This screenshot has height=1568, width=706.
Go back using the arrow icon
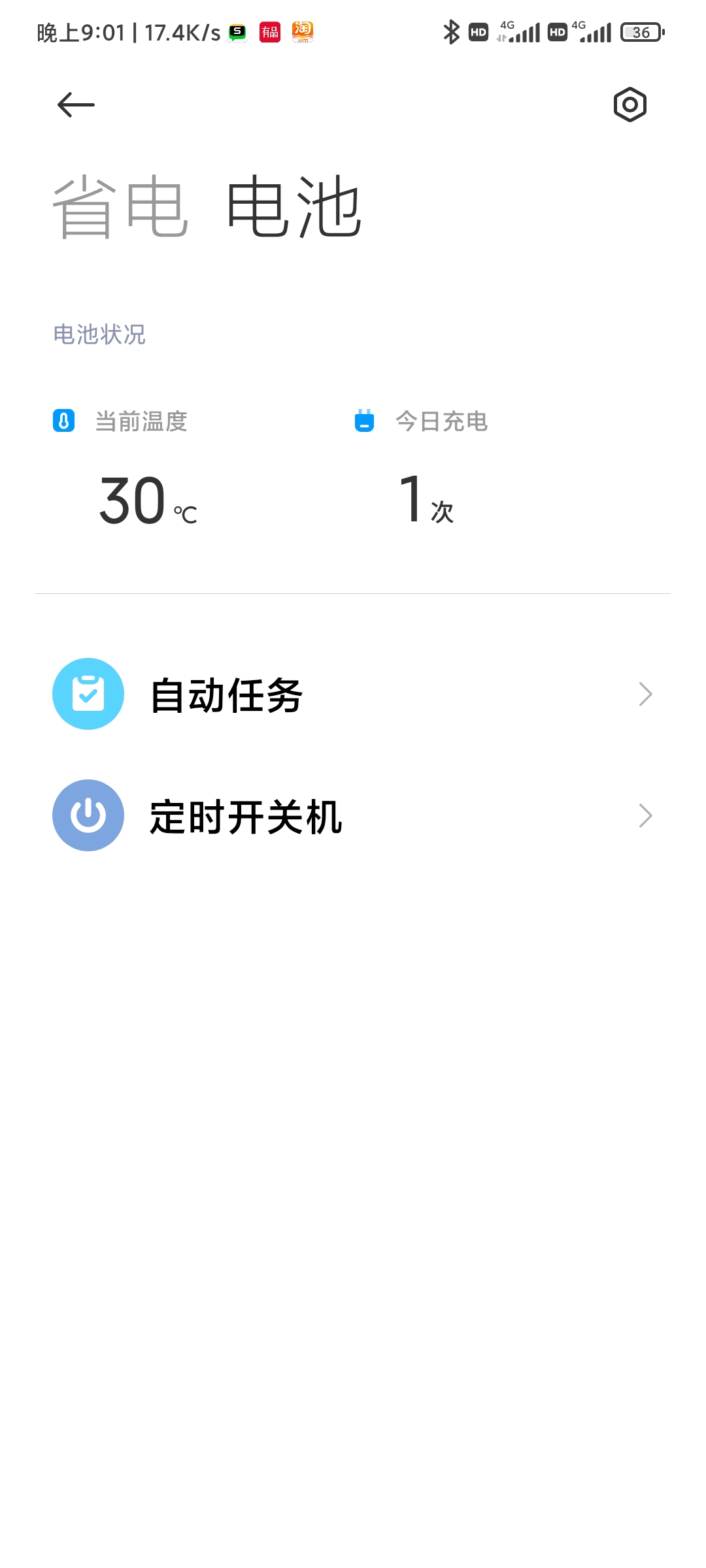point(76,105)
